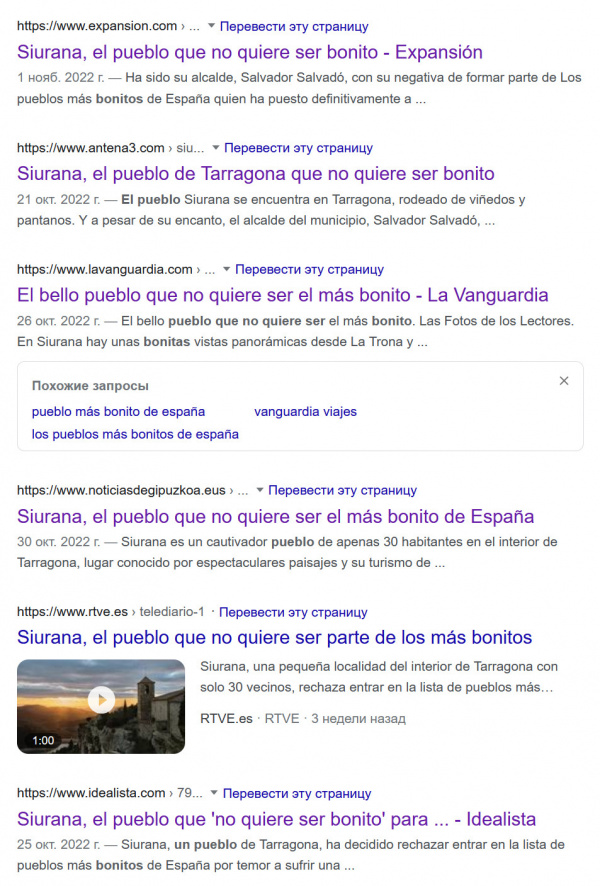The width and height of the screenshot is (600, 886).
Task: Expand the dropdown arrow next to expansion.com
Action: click(211, 26)
